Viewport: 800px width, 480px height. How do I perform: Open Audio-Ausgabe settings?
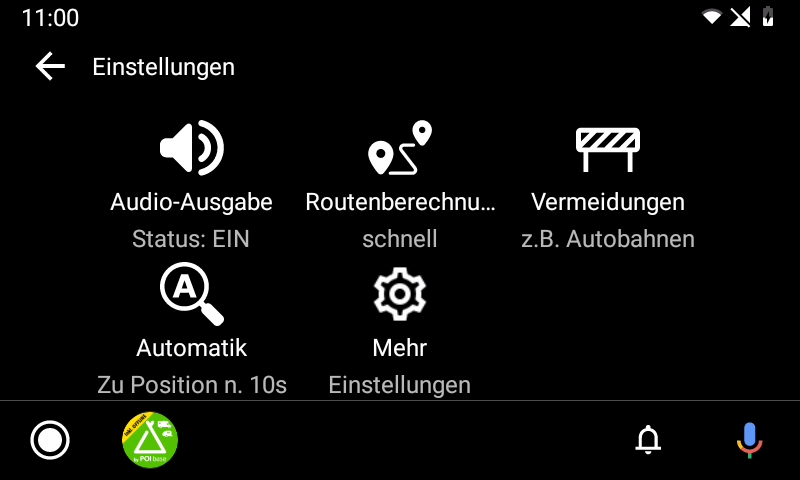(x=191, y=185)
